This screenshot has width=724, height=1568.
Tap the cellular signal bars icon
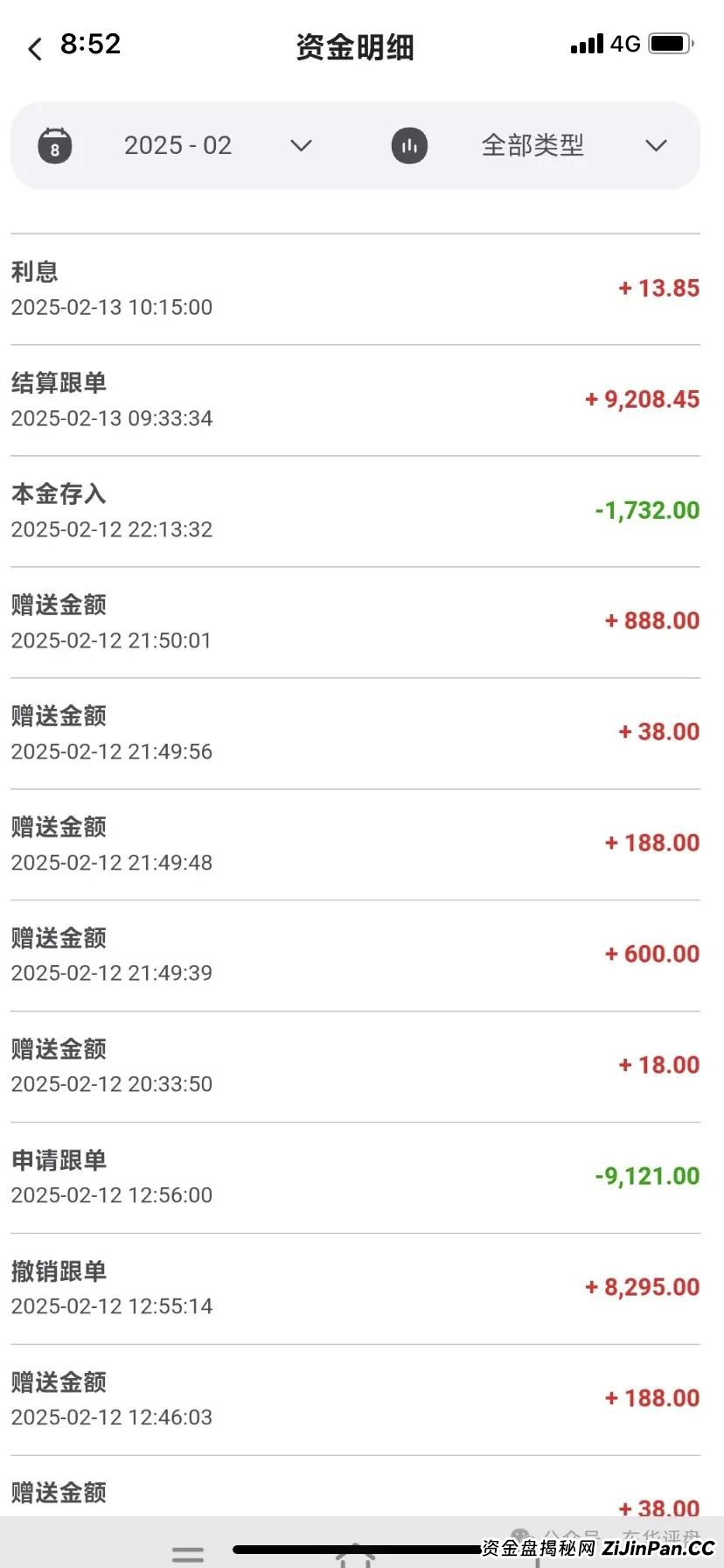587,44
